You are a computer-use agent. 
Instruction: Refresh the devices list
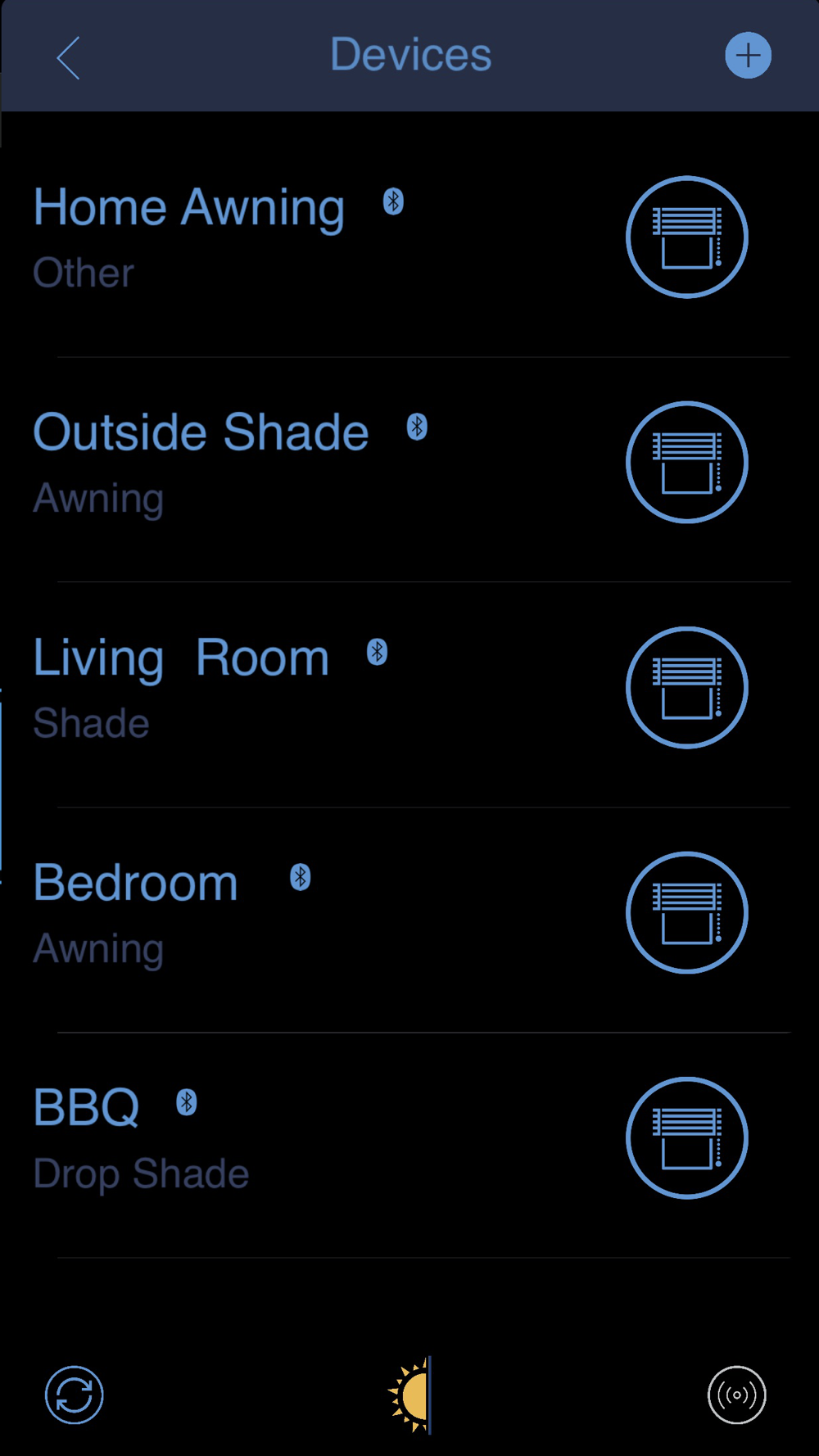(75, 1395)
